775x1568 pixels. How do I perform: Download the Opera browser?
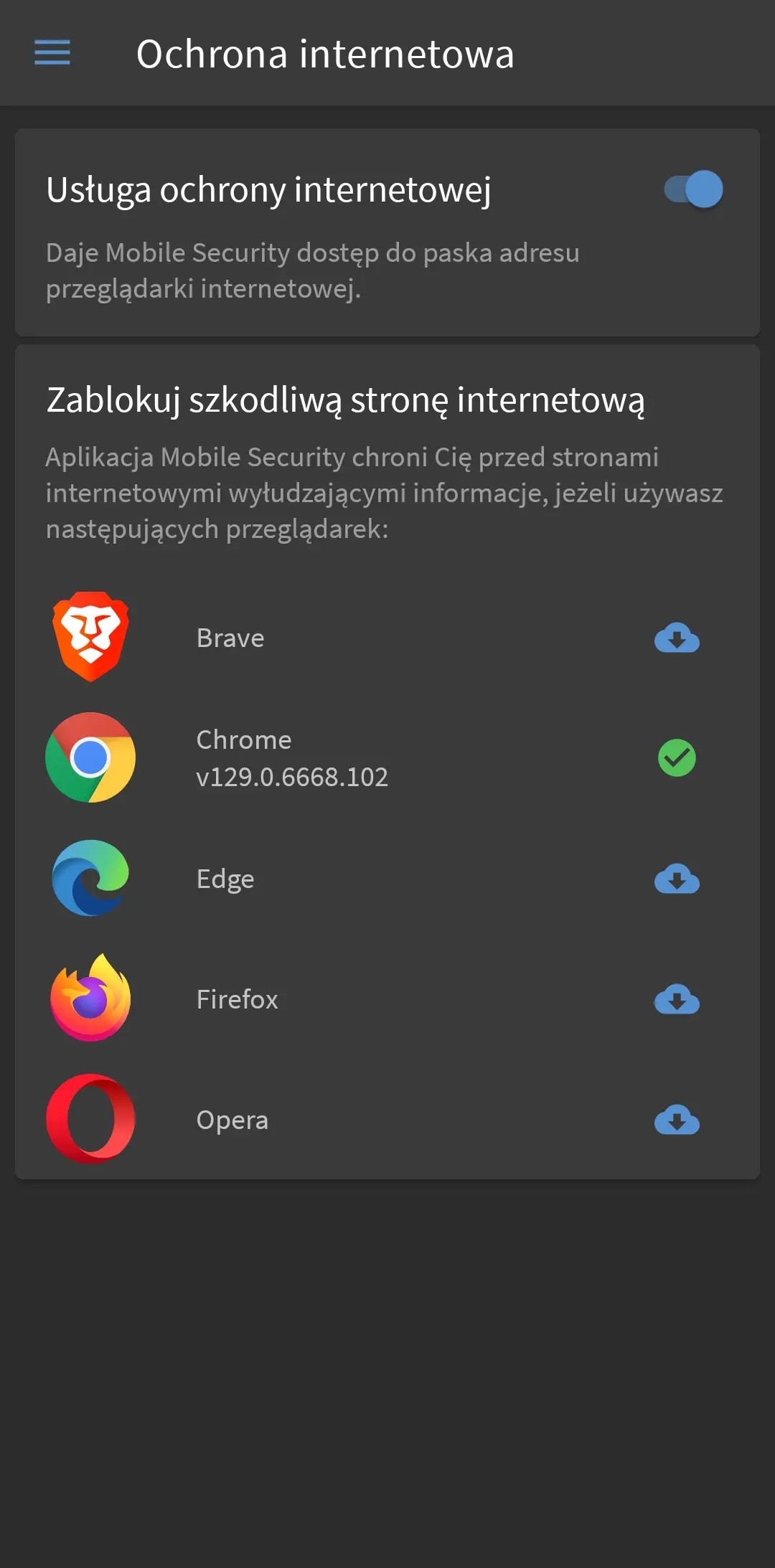point(677,1120)
